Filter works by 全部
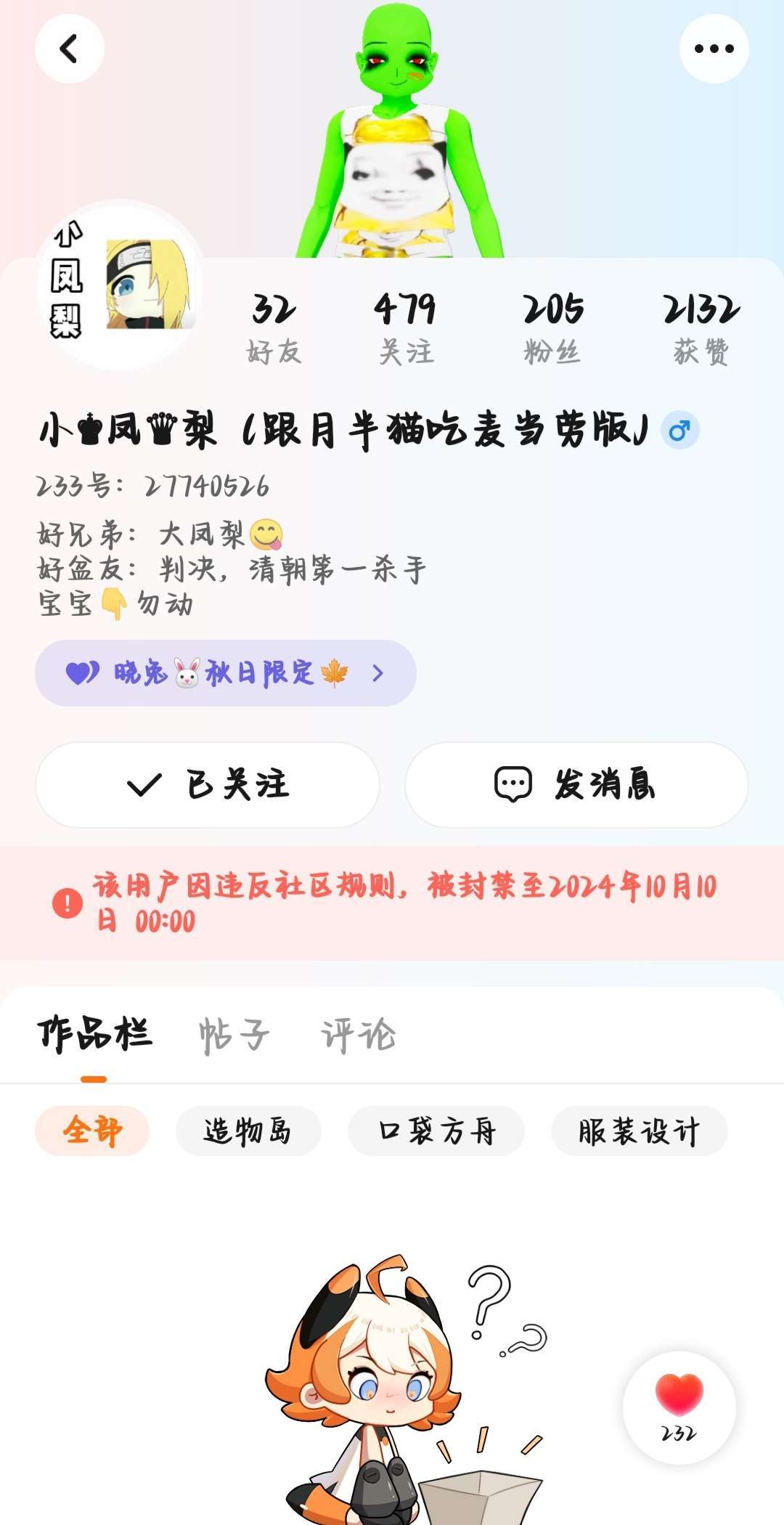Viewport: 784px width, 1525px height. (x=92, y=1131)
